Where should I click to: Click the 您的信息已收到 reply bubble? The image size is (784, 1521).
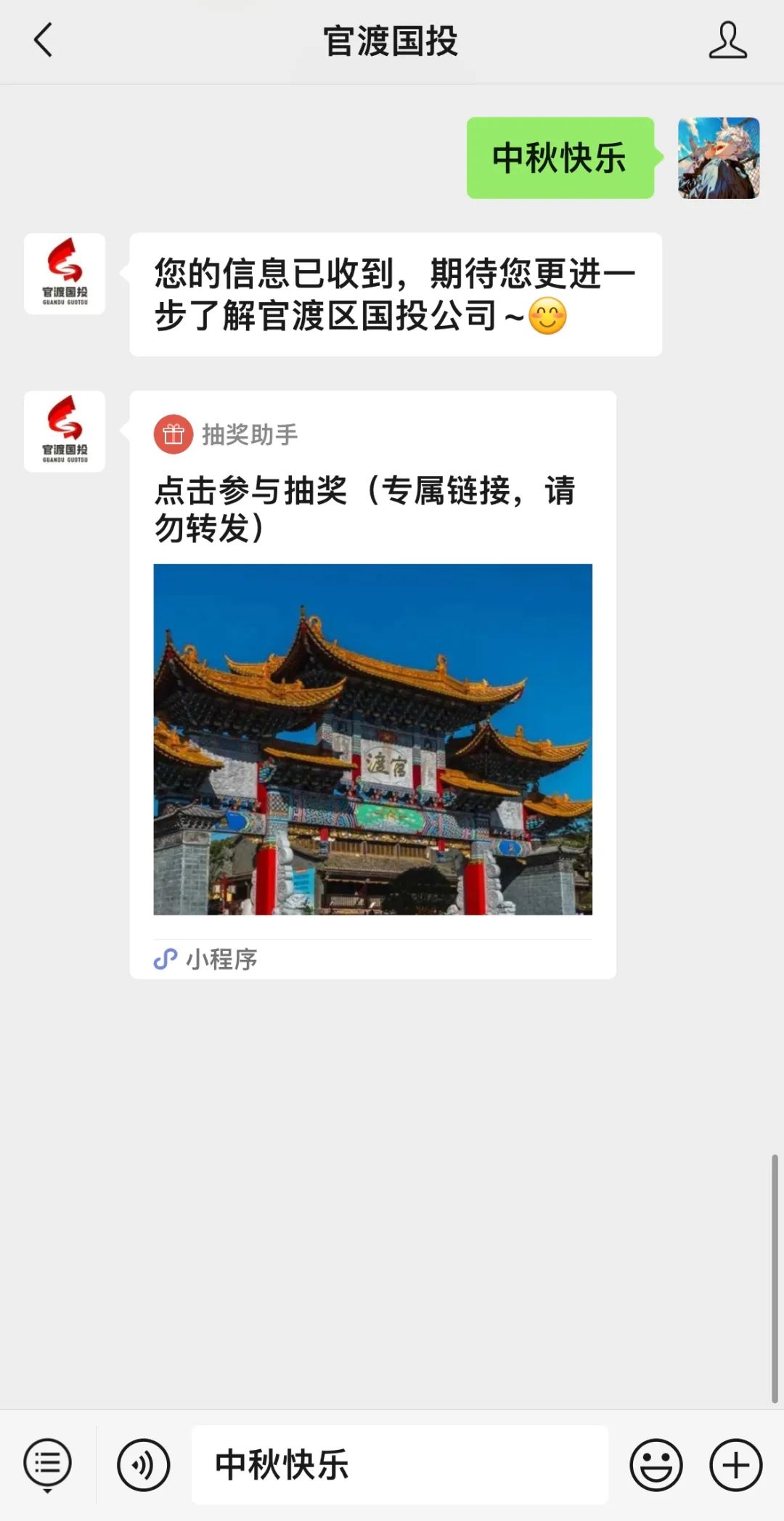tap(396, 294)
